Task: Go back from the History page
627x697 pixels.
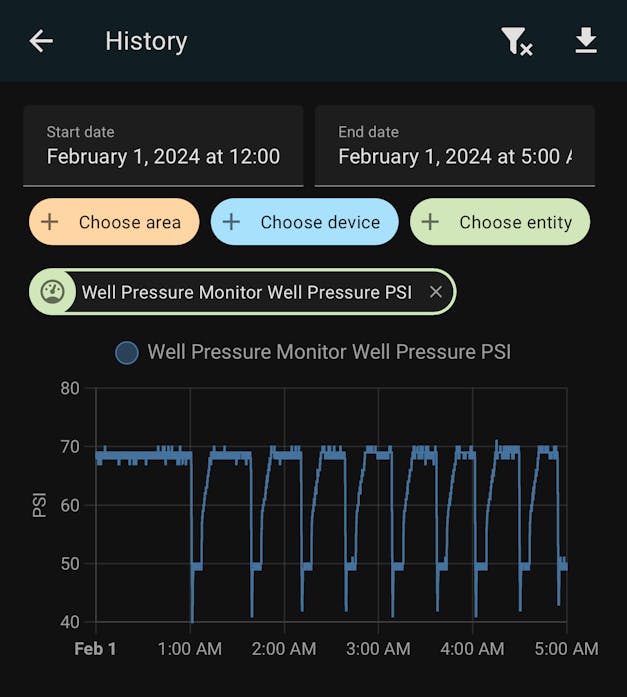Action: pos(41,41)
